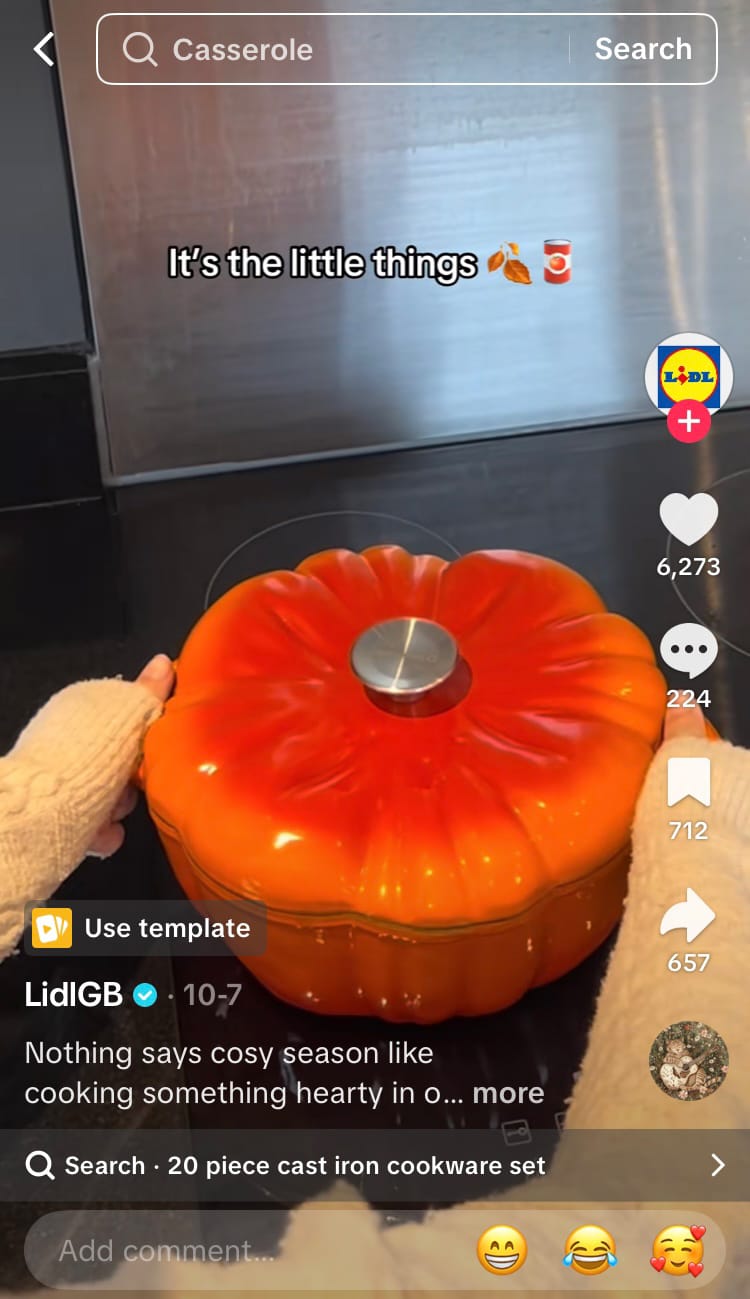Insert the grinning face emoji
Image resolution: width=750 pixels, height=1299 pixels.
pos(502,1250)
